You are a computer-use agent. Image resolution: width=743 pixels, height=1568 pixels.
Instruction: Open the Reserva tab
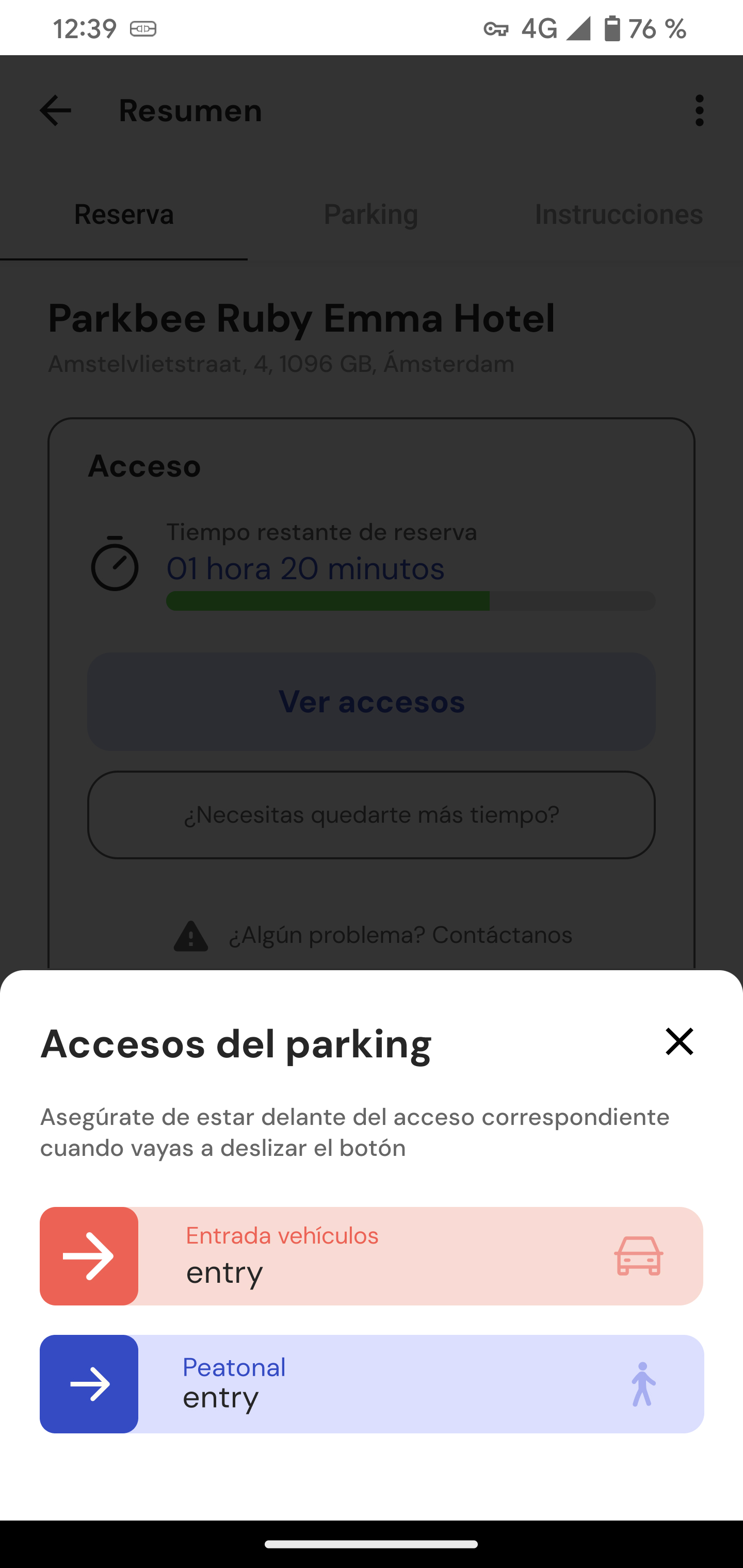pos(124,214)
